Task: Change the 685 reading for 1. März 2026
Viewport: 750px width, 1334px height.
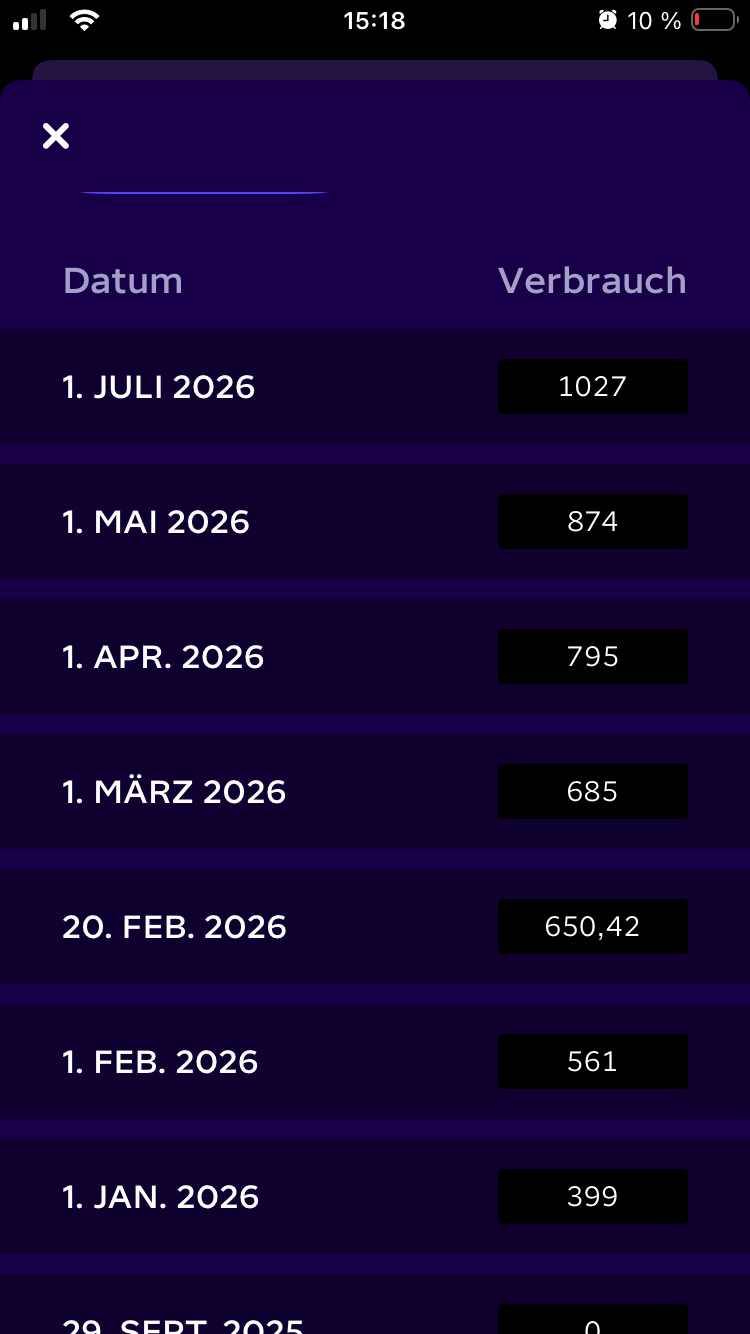Action: [593, 791]
